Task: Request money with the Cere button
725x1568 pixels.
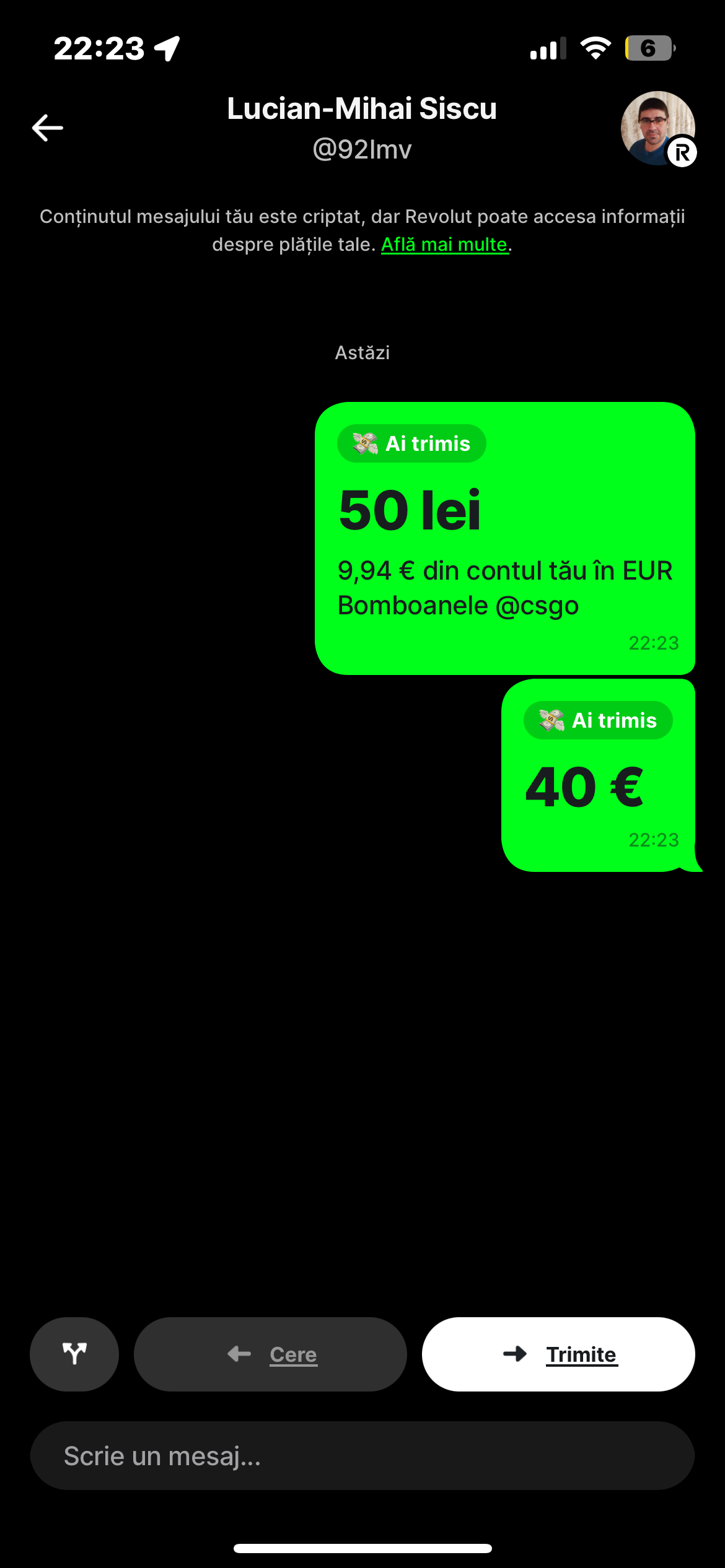Action: coord(270,1354)
